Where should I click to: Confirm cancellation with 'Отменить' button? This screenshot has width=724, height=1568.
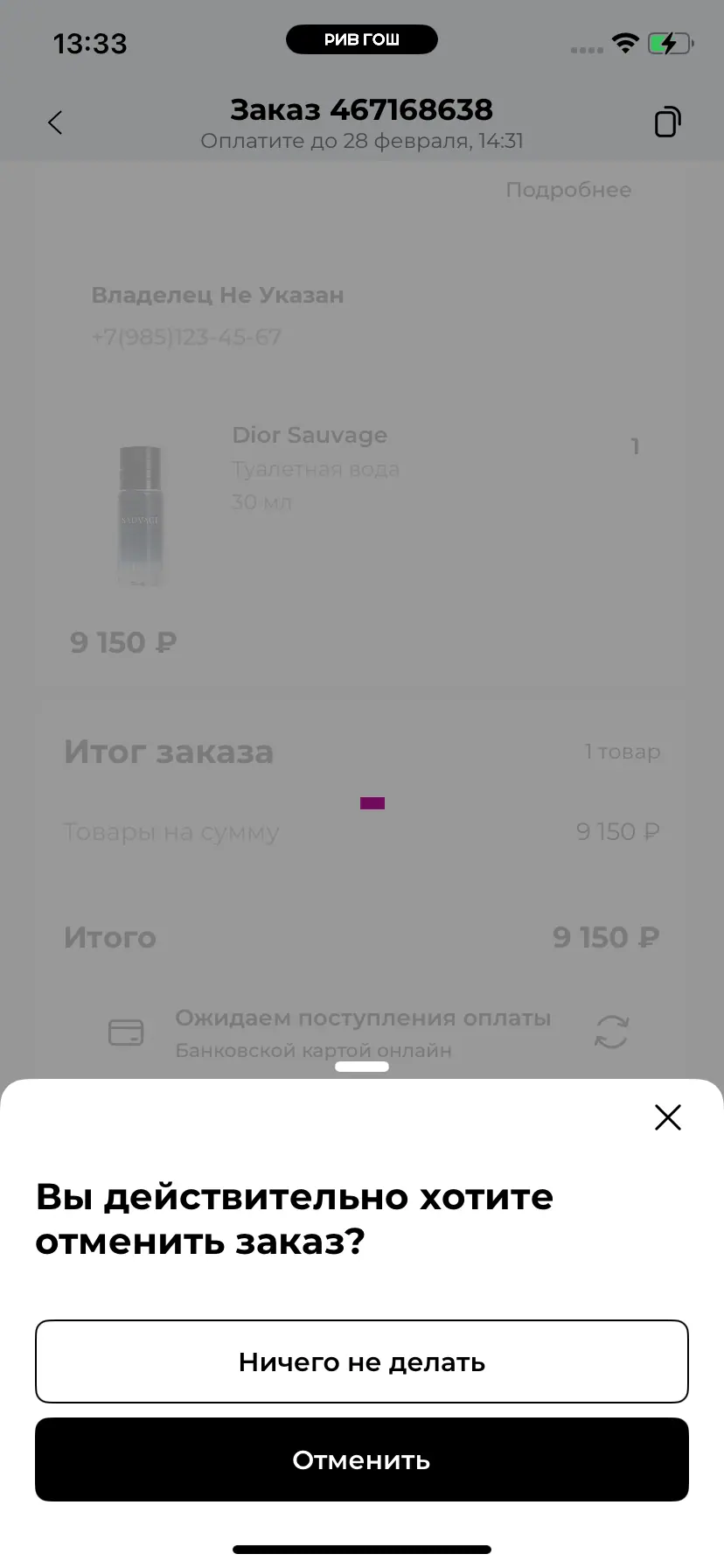click(362, 1459)
